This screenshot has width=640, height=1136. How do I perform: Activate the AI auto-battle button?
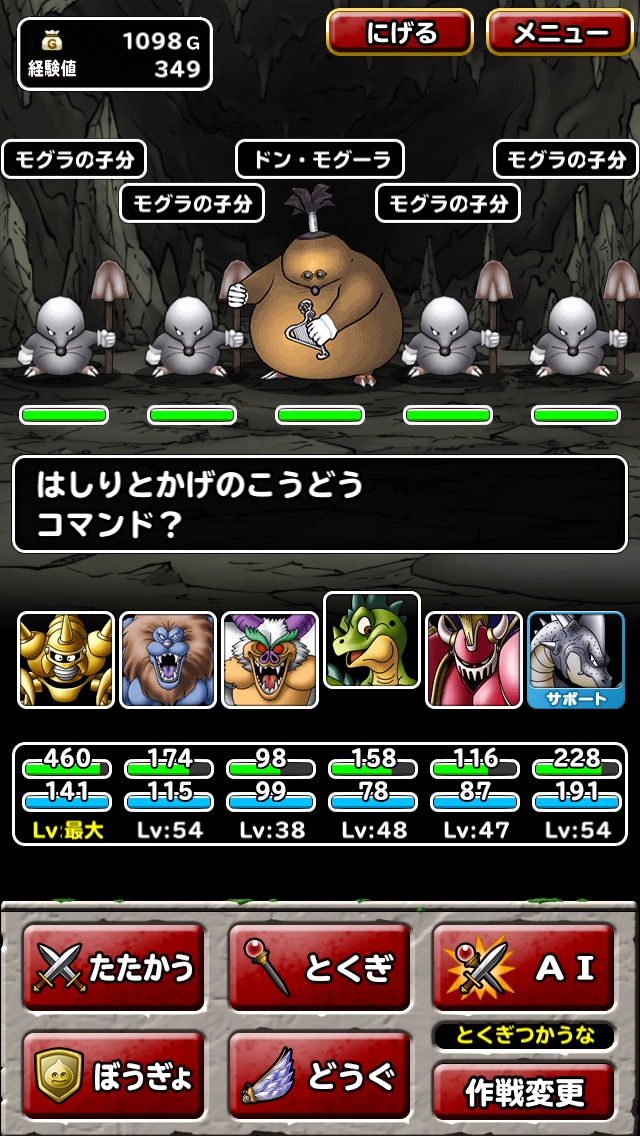point(526,967)
